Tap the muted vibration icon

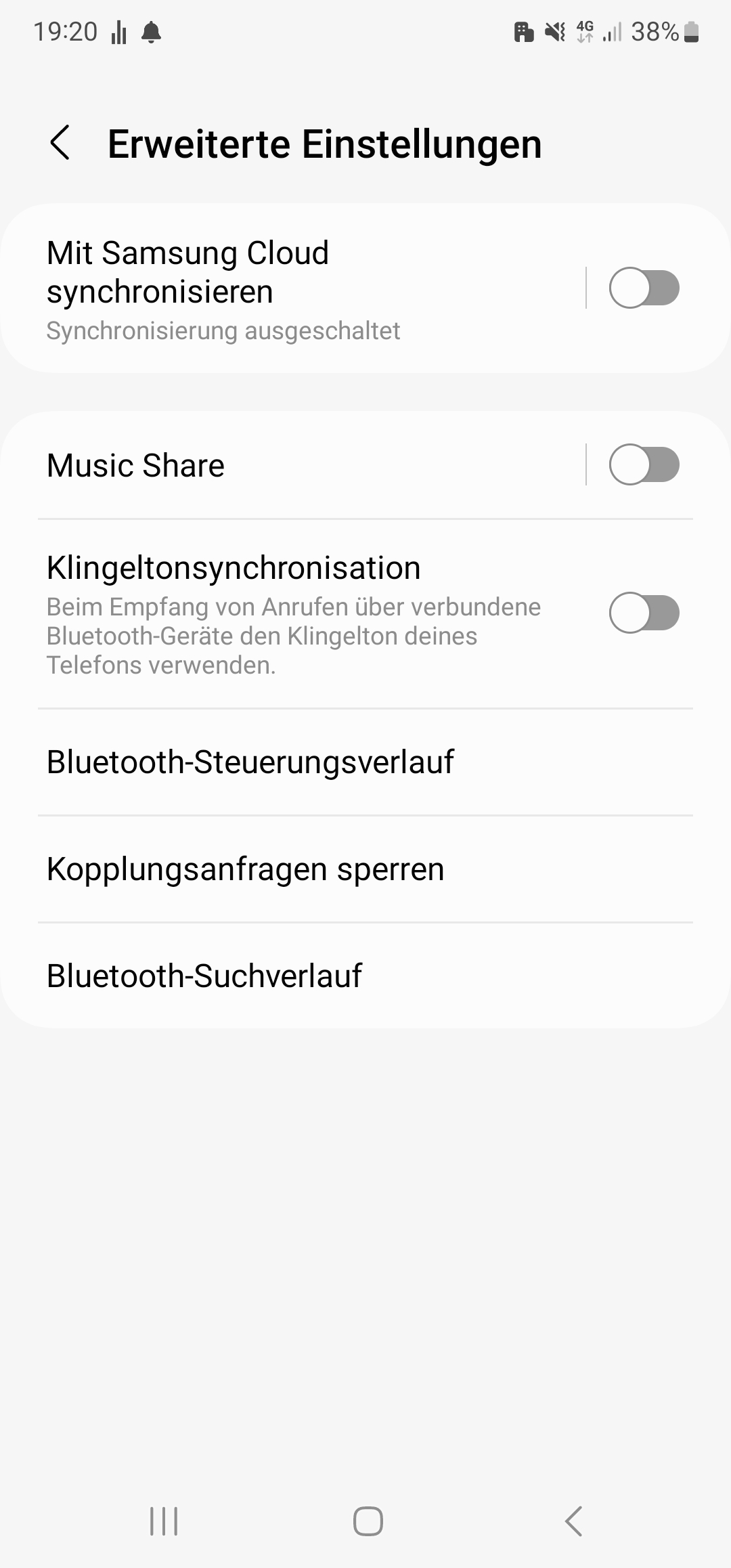click(555, 32)
